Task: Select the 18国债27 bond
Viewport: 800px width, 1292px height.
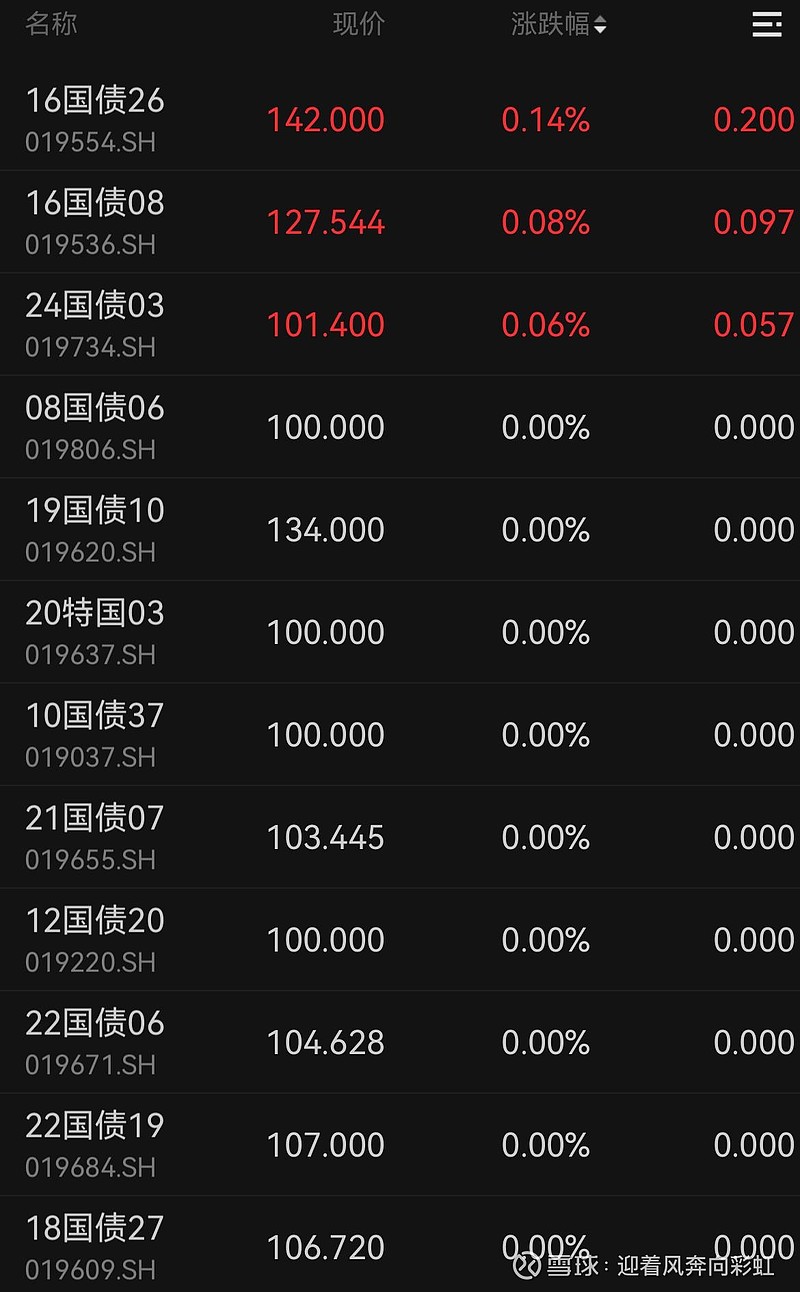Action: pos(95,1245)
